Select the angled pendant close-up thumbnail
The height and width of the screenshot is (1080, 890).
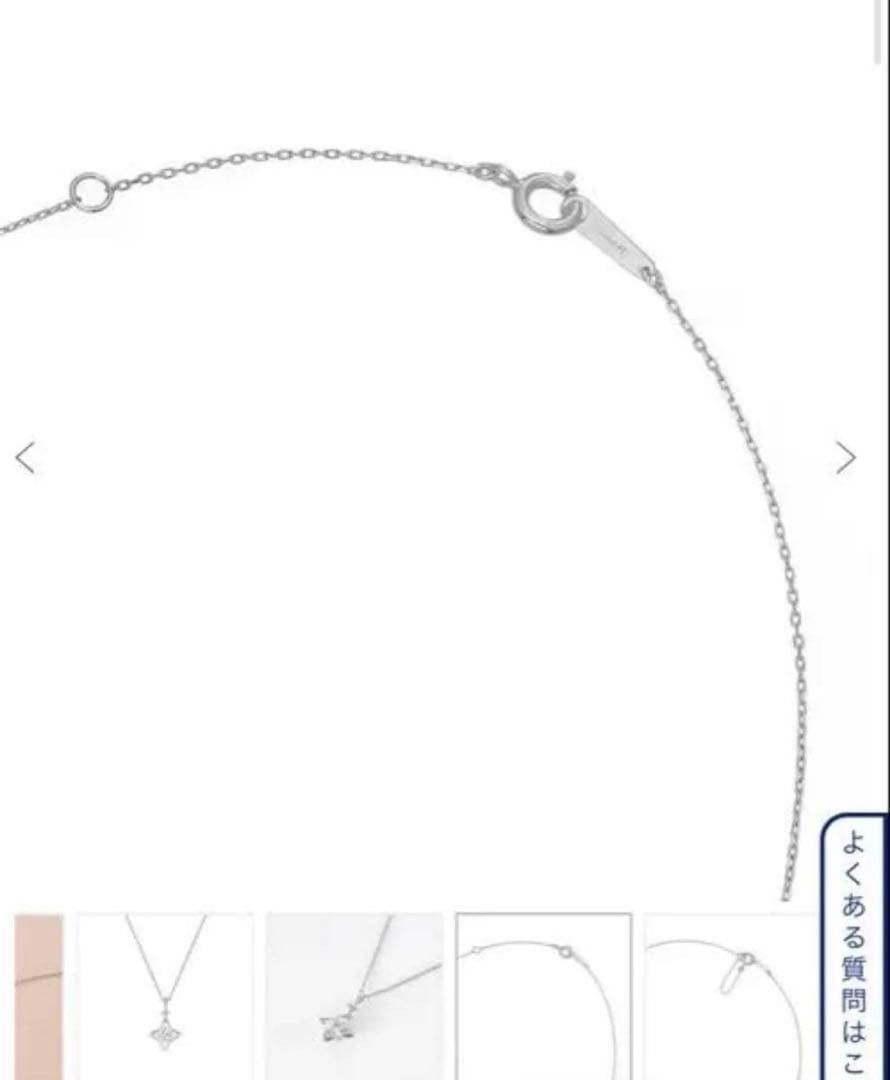click(x=355, y=997)
